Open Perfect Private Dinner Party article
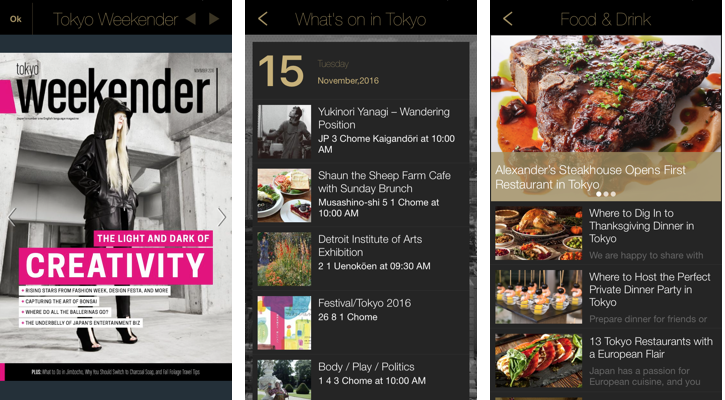The height and width of the screenshot is (400, 725). coord(606,296)
